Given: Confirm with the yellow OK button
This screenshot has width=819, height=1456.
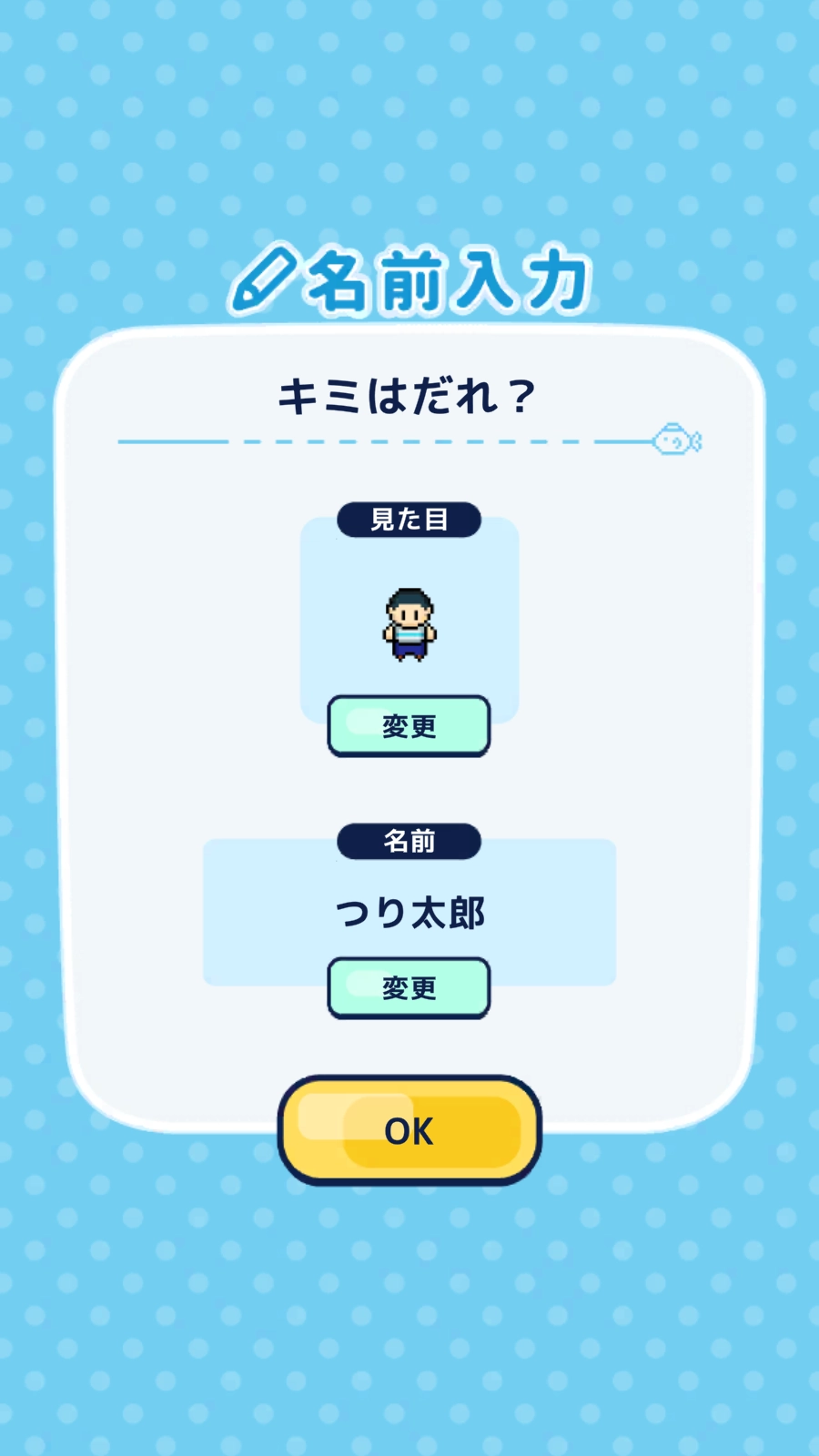Looking at the screenshot, I should click(409, 1130).
